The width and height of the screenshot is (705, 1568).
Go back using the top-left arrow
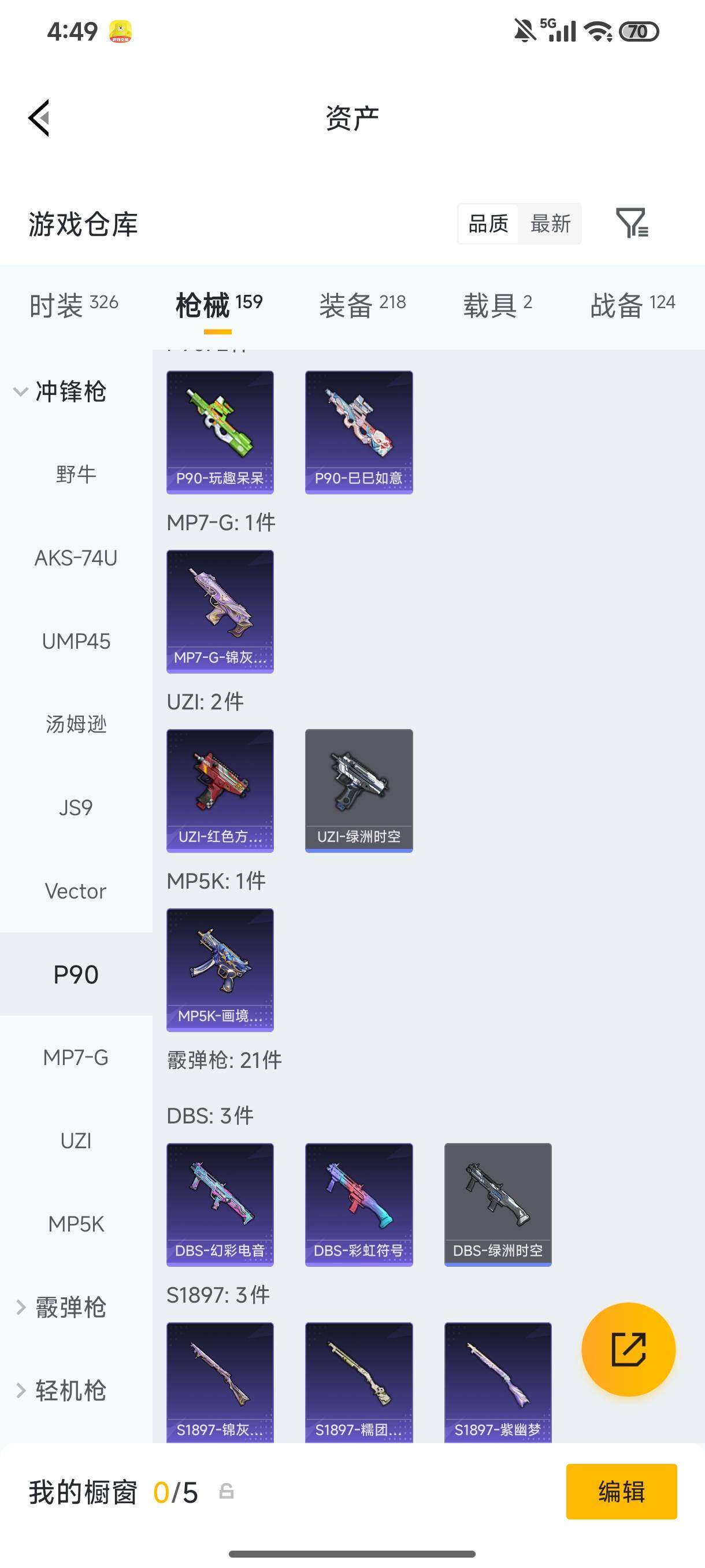tap(39, 118)
